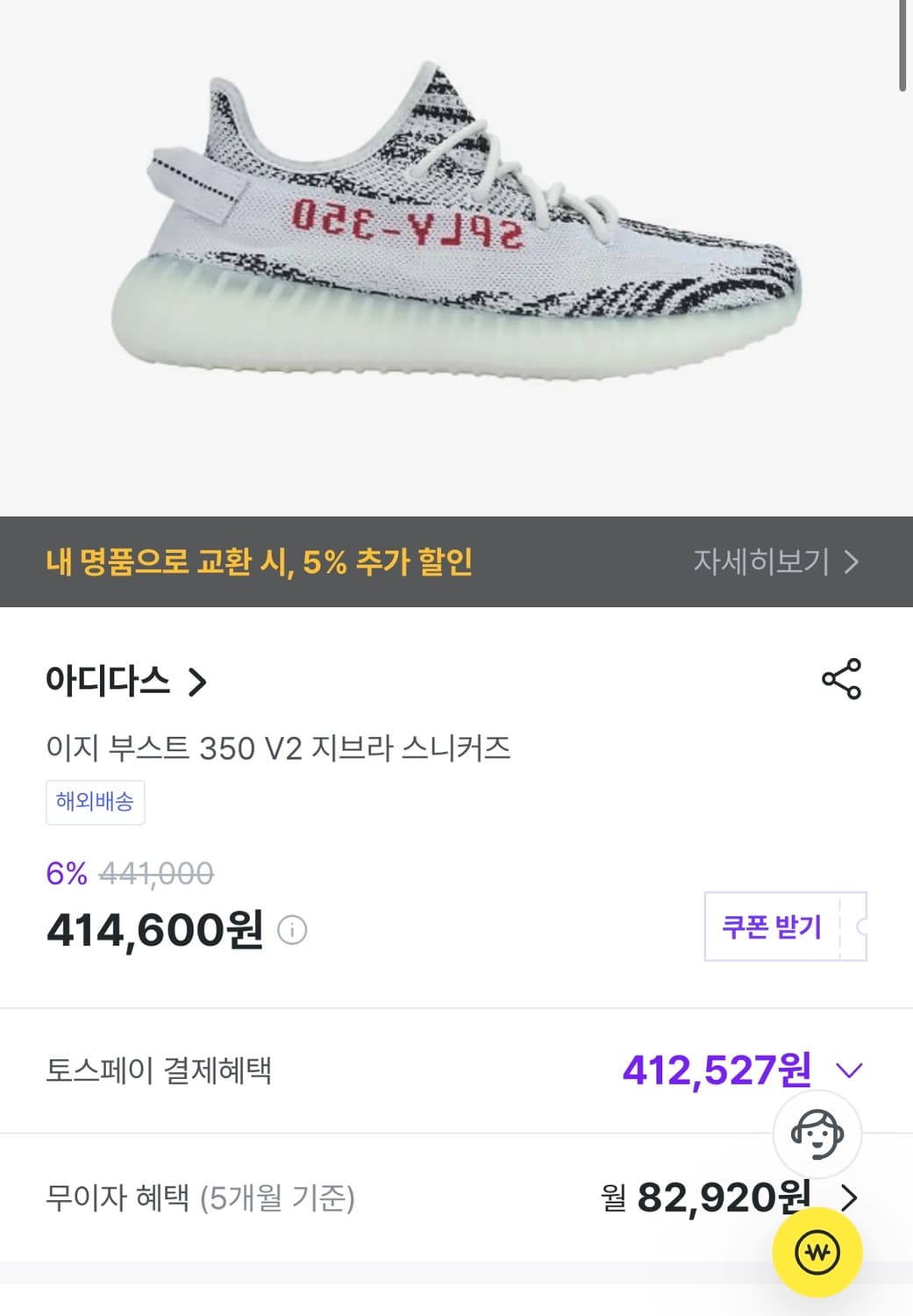Click the strikethrough original price 441,000
This screenshot has height=1316, width=913.
click(x=153, y=874)
